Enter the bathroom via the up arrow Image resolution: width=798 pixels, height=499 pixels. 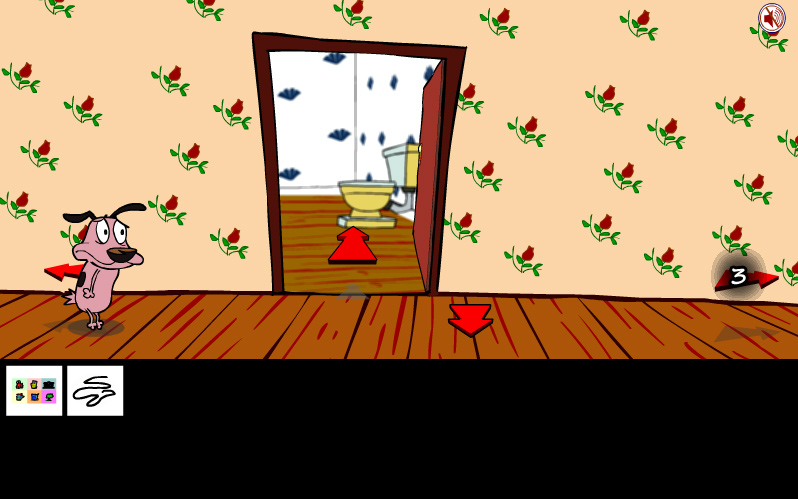[352, 246]
